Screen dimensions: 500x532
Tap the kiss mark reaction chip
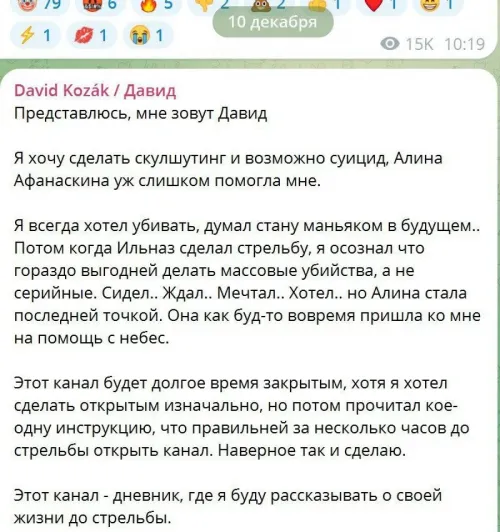coord(92,35)
